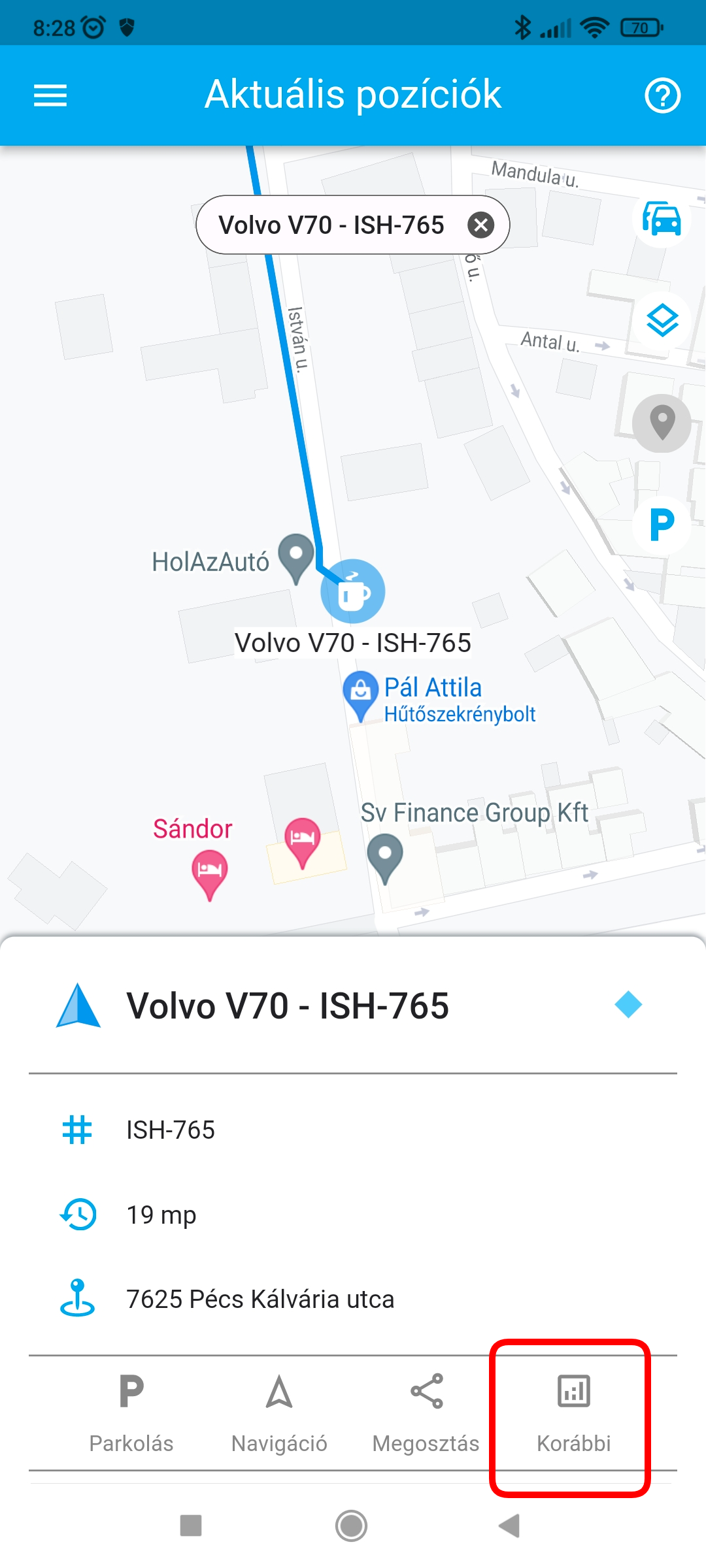Open Korábbi history report
The height and width of the screenshot is (1568, 706).
pyautogui.click(x=573, y=1413)
